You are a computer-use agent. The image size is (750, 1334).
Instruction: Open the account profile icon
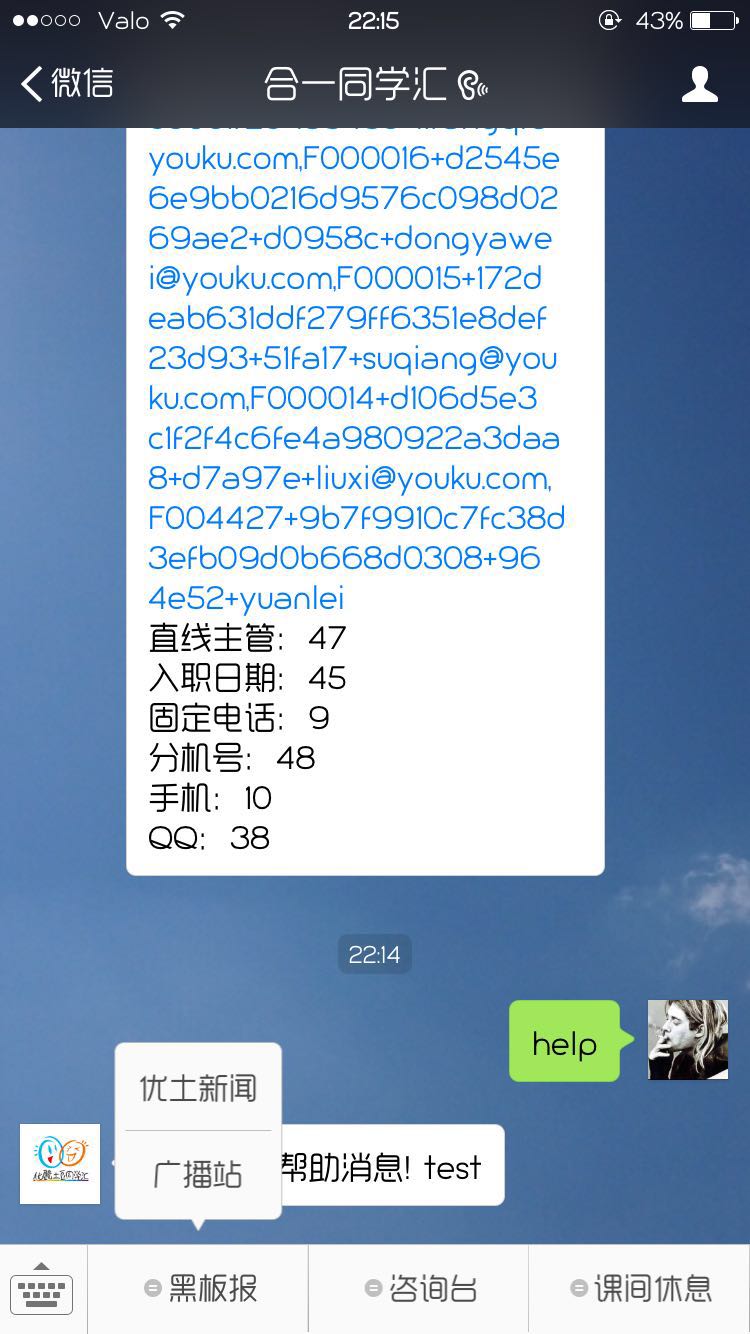pos(700,84)
